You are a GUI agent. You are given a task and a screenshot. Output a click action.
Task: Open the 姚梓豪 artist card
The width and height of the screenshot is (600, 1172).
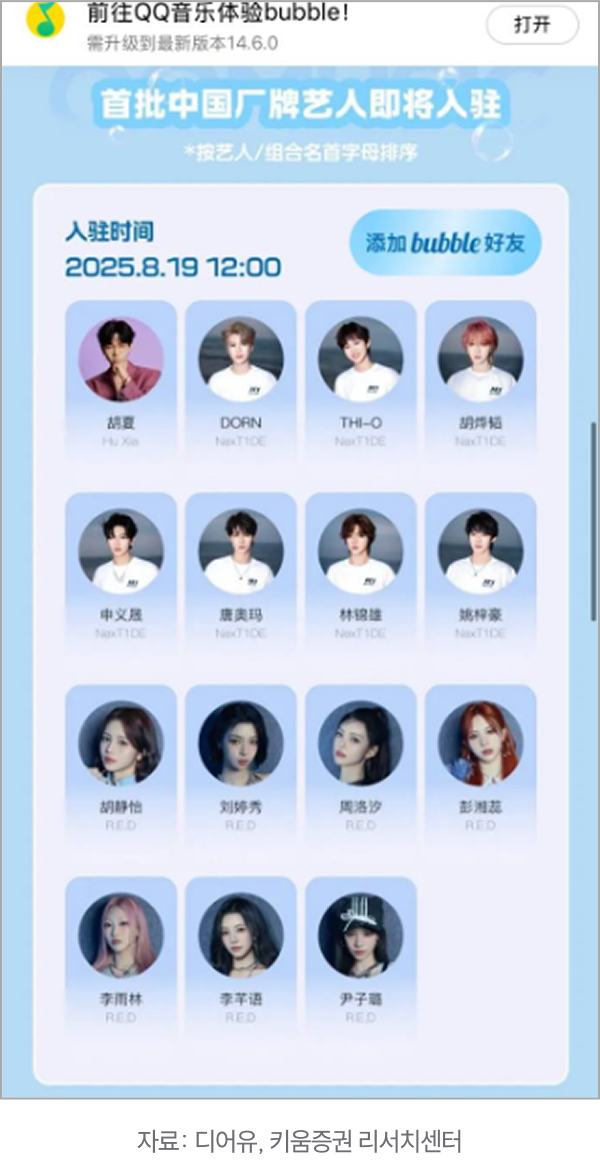[481, 567]
